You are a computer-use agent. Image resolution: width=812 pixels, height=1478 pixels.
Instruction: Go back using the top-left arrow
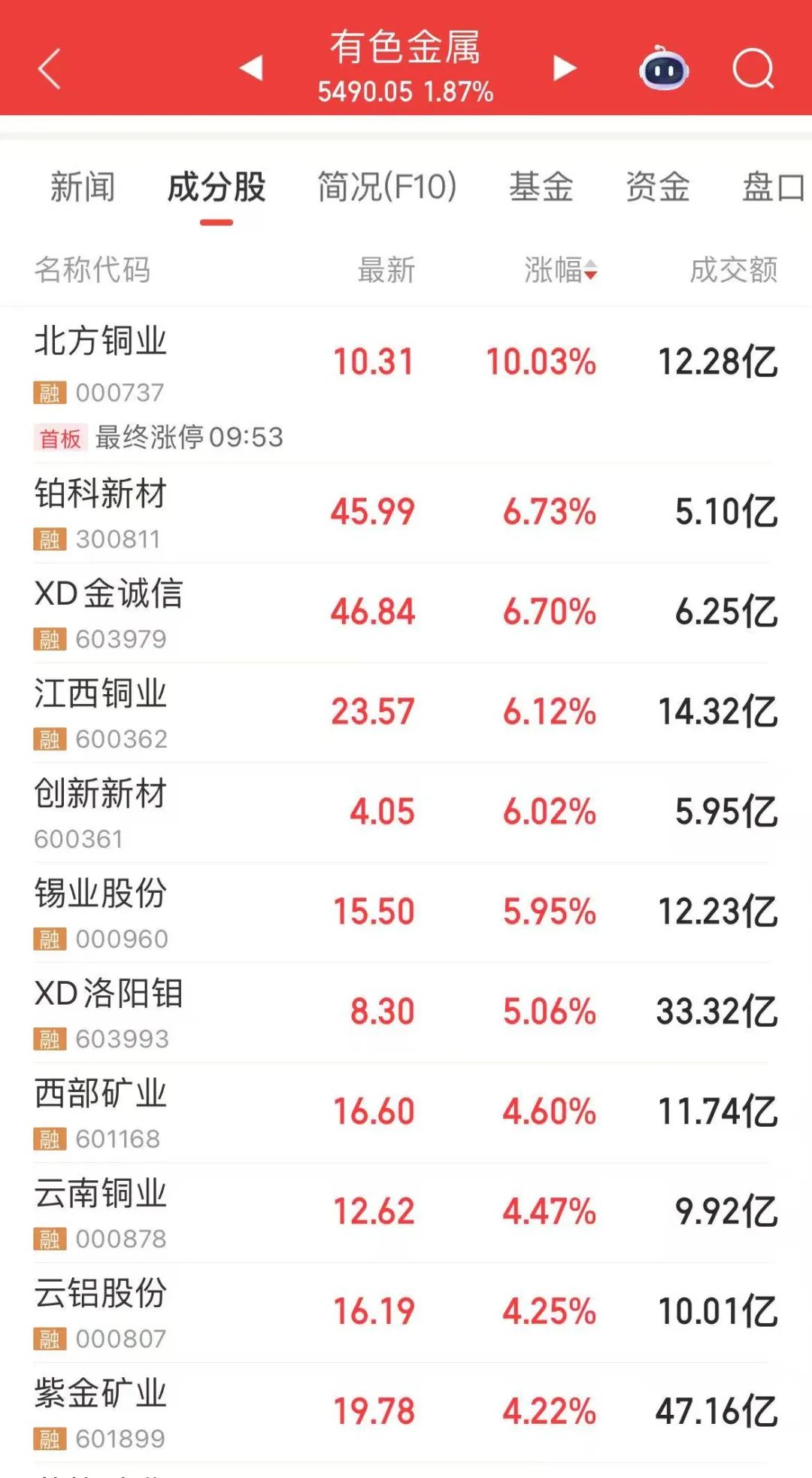point(50,69)
